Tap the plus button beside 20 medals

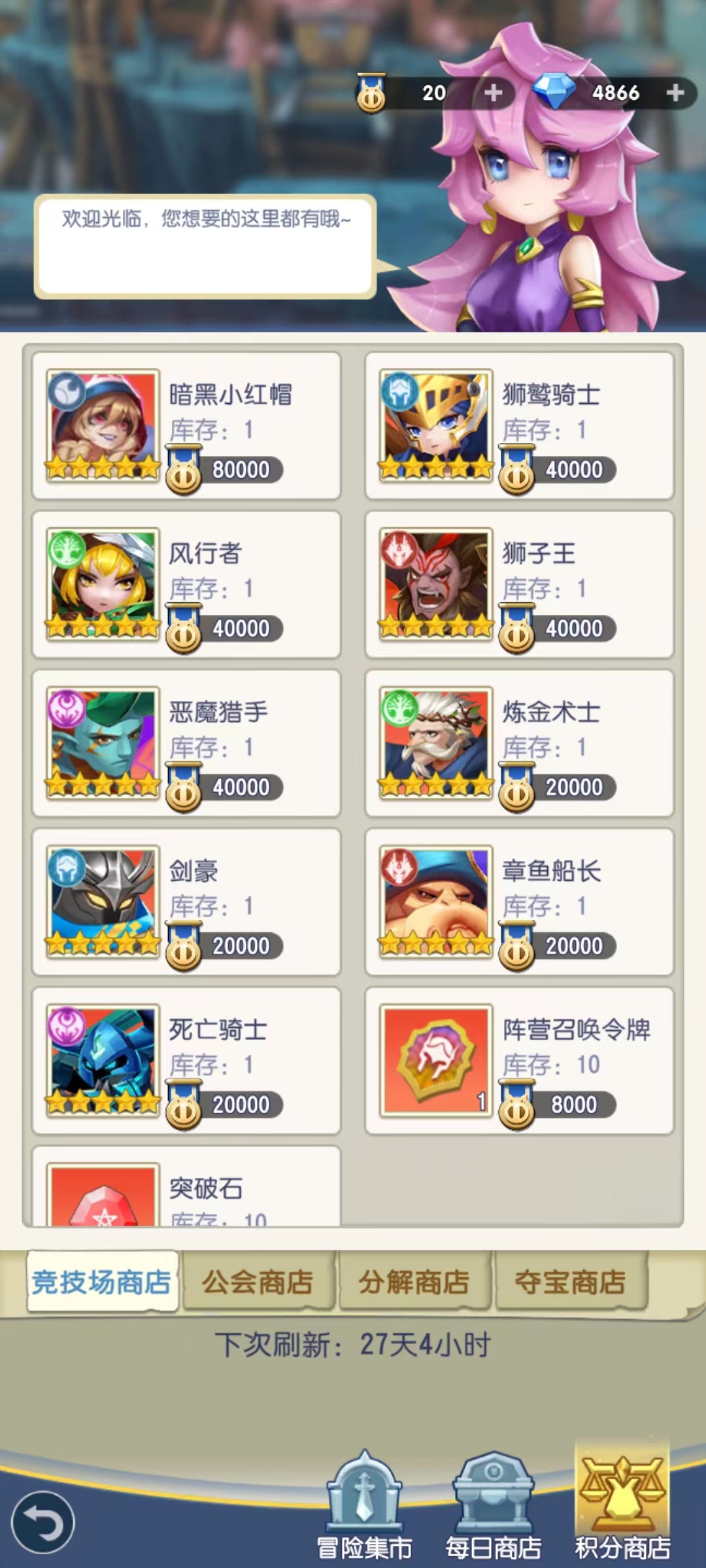coord(493,93)
